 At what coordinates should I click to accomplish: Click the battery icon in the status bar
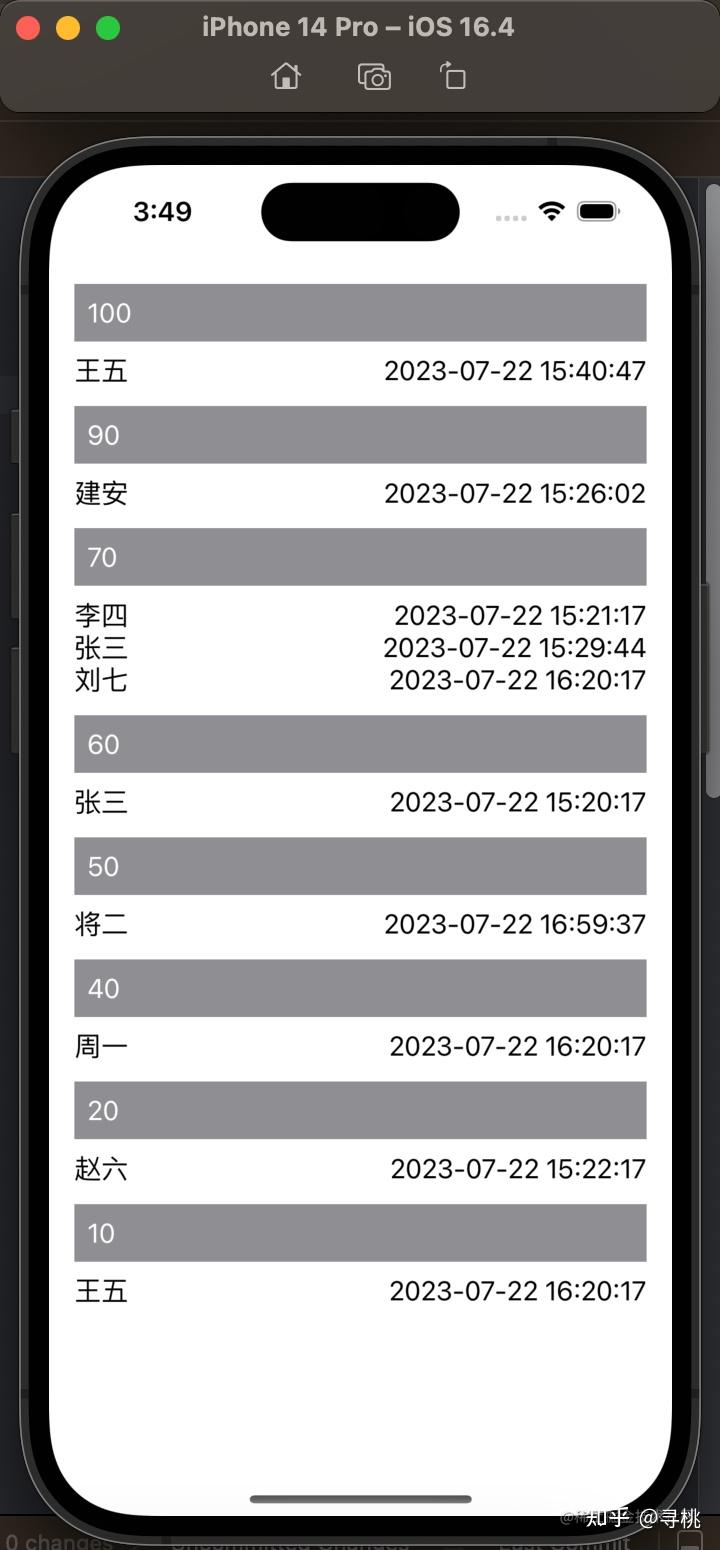599,212
